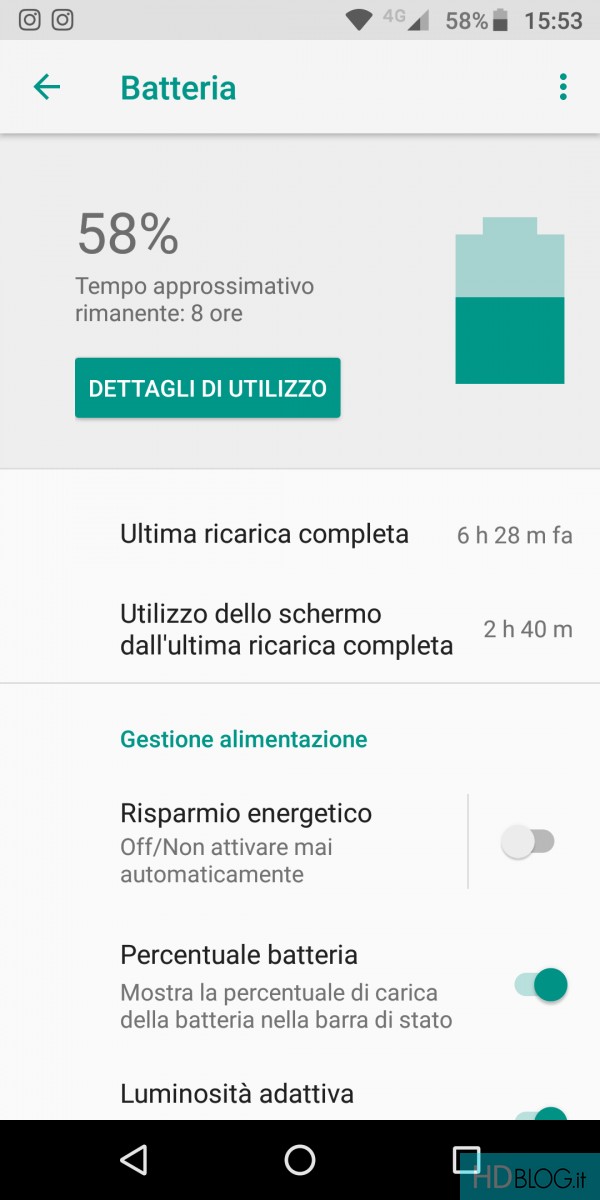
Task: Go to the home screen
Action: coord(300,1159)
